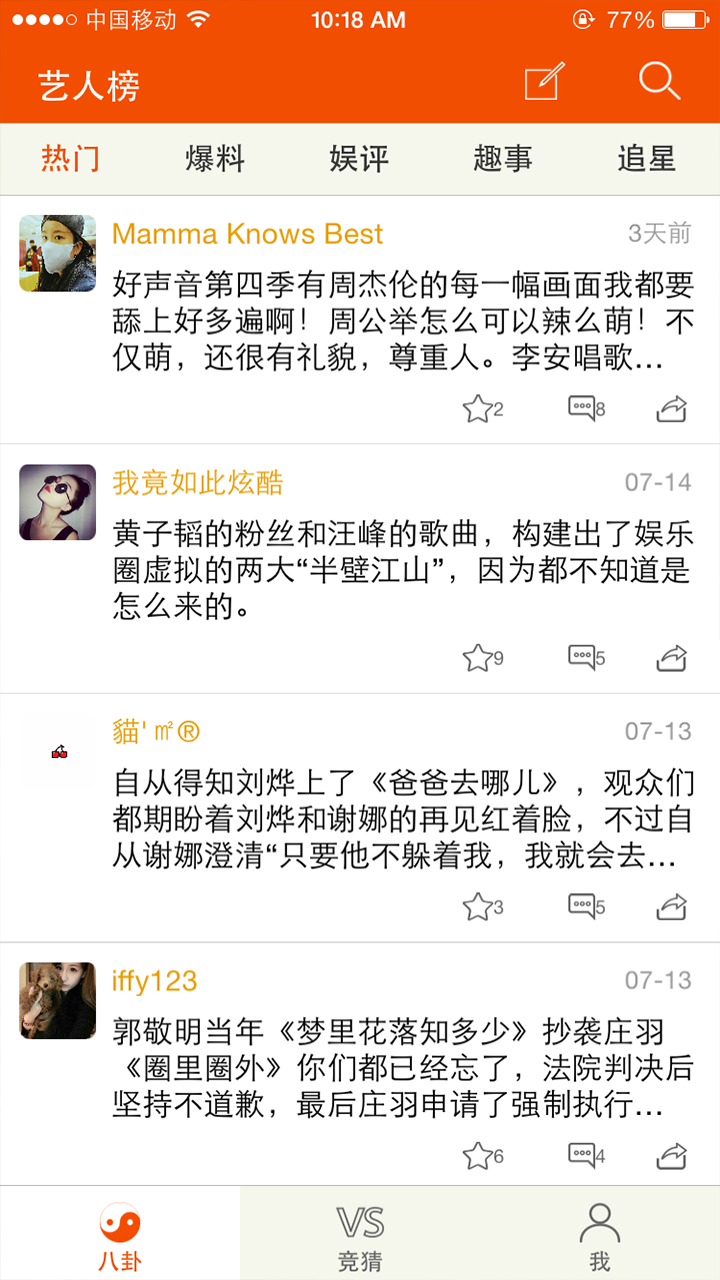Viewport: 720px width, 1280px height.
Task: Open the 我 profile tab
Action: tap(599, 1235)
